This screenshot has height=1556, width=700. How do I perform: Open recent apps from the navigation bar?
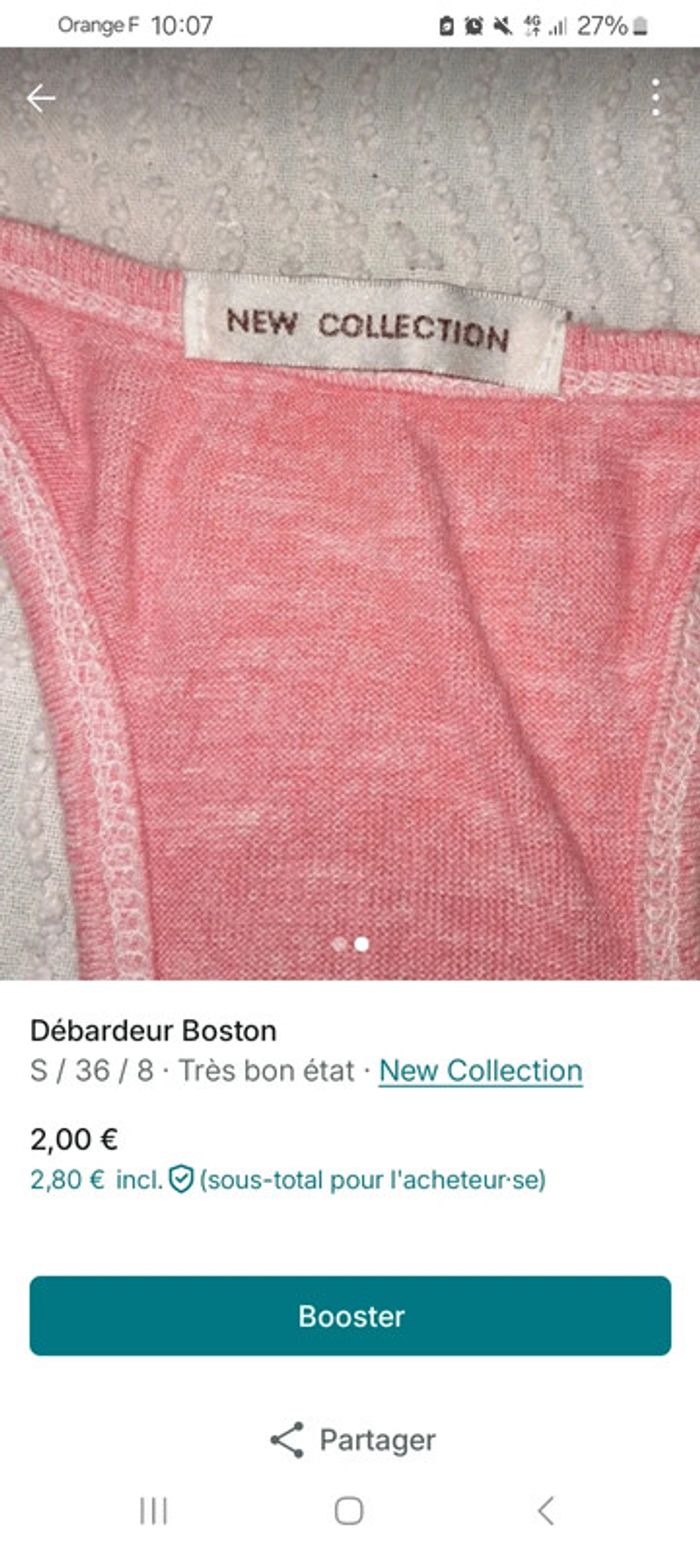tap(153, 1510)
